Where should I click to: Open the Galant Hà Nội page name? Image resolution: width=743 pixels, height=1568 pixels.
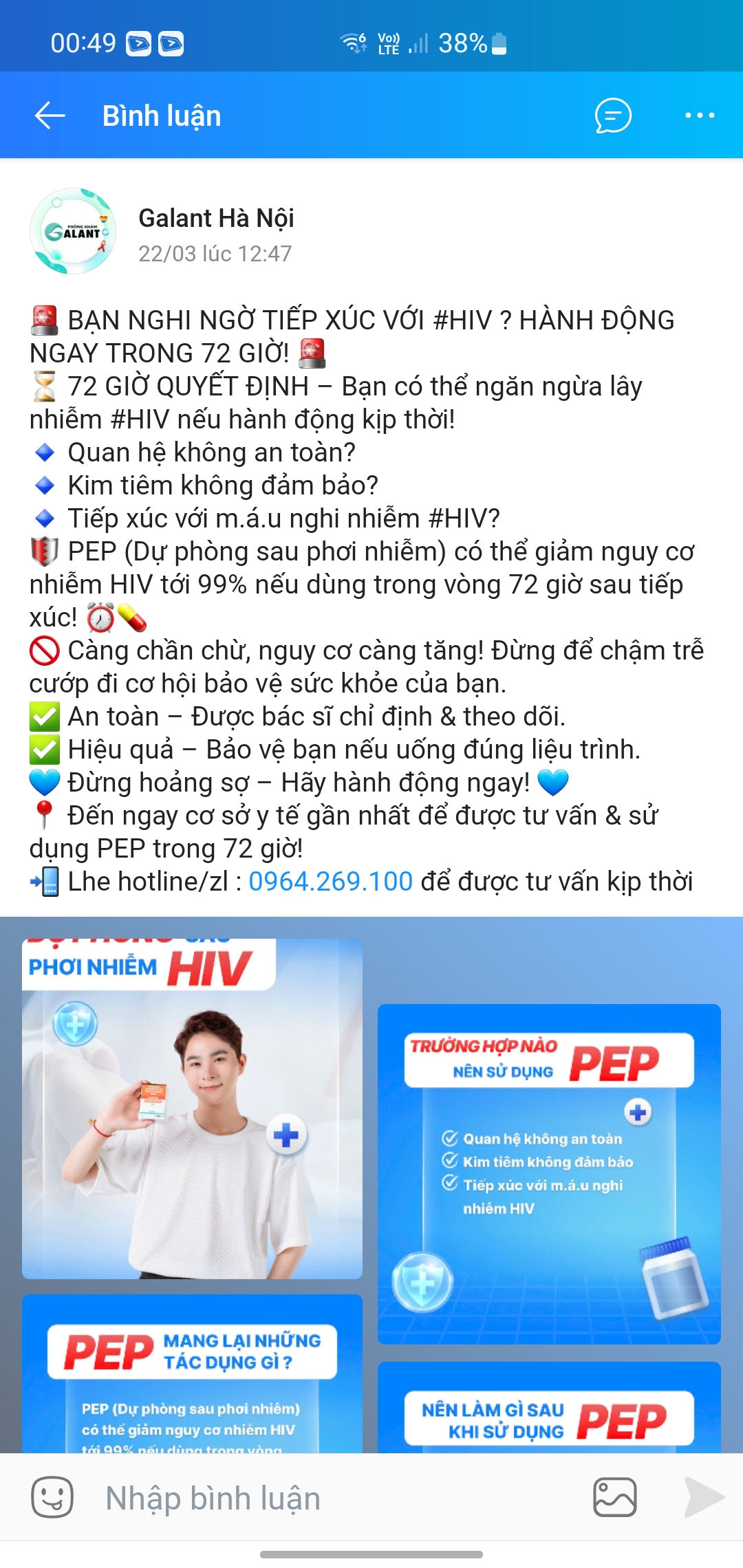click(216, 219)
